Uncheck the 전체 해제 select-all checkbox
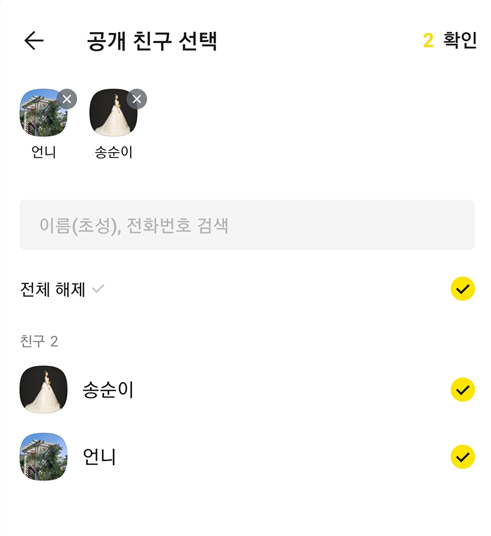Screen dimensions: 491x536 point(463,289)
